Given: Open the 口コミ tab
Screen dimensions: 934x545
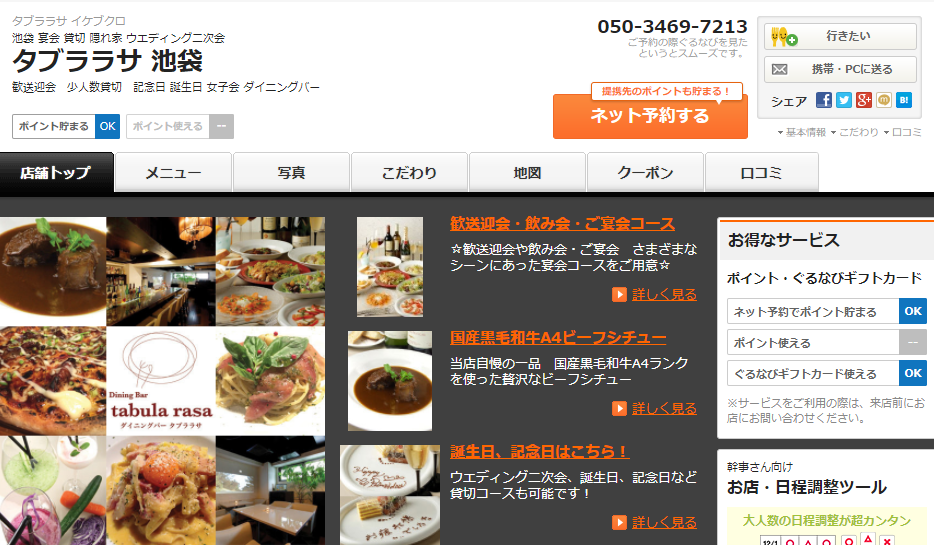Looking at the screenshot, I should coord(761,173).
